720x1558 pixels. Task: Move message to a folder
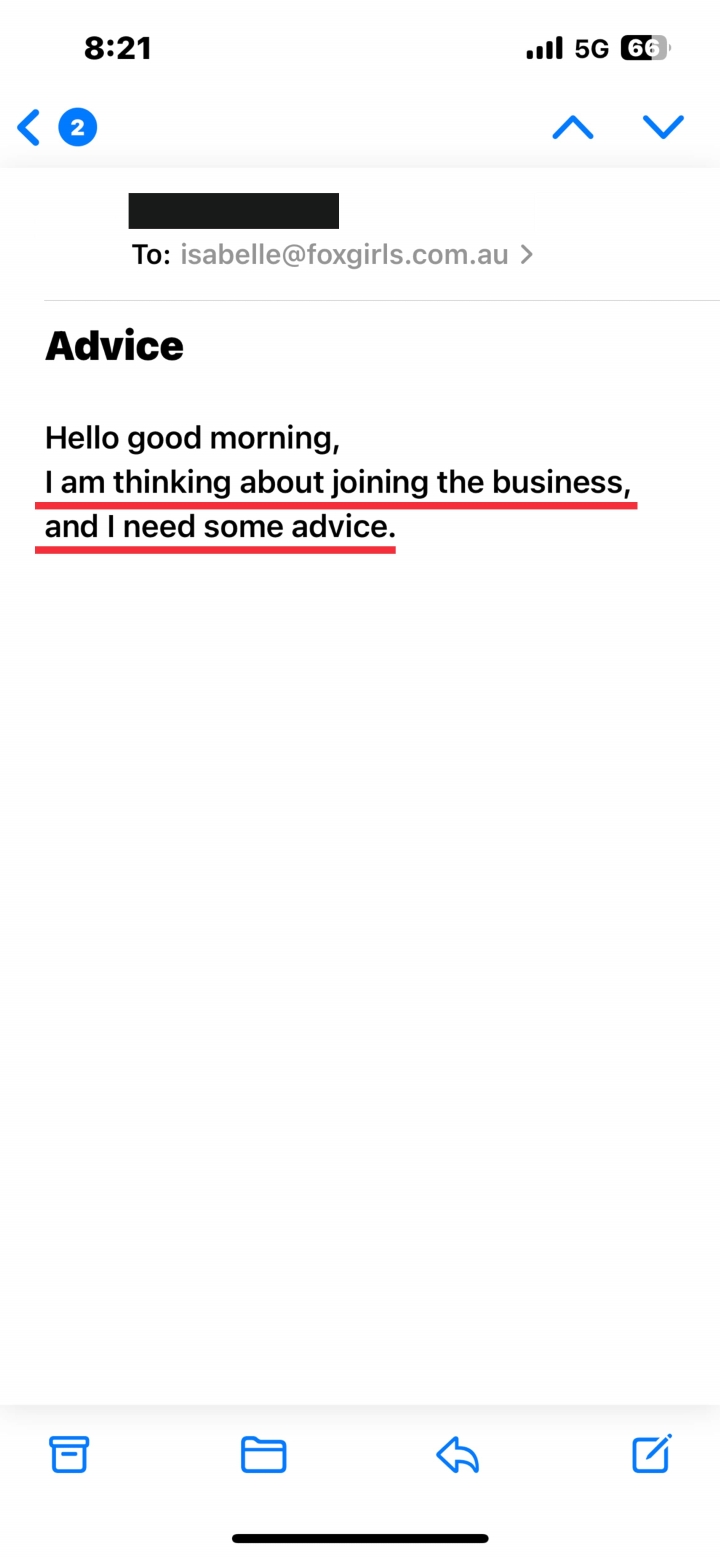pos(264,1455)
